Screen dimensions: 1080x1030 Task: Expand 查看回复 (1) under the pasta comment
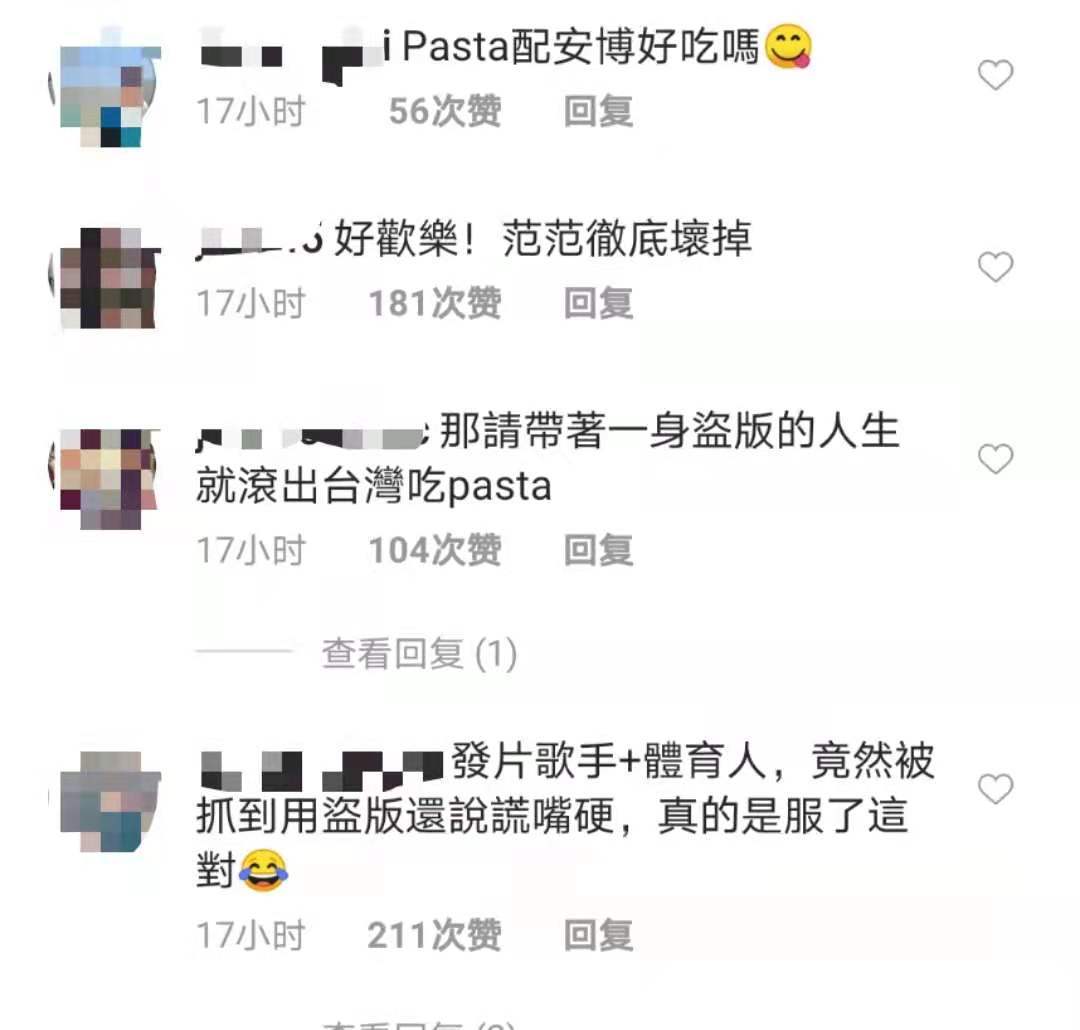pyautogui.click(x=419, y=655)
